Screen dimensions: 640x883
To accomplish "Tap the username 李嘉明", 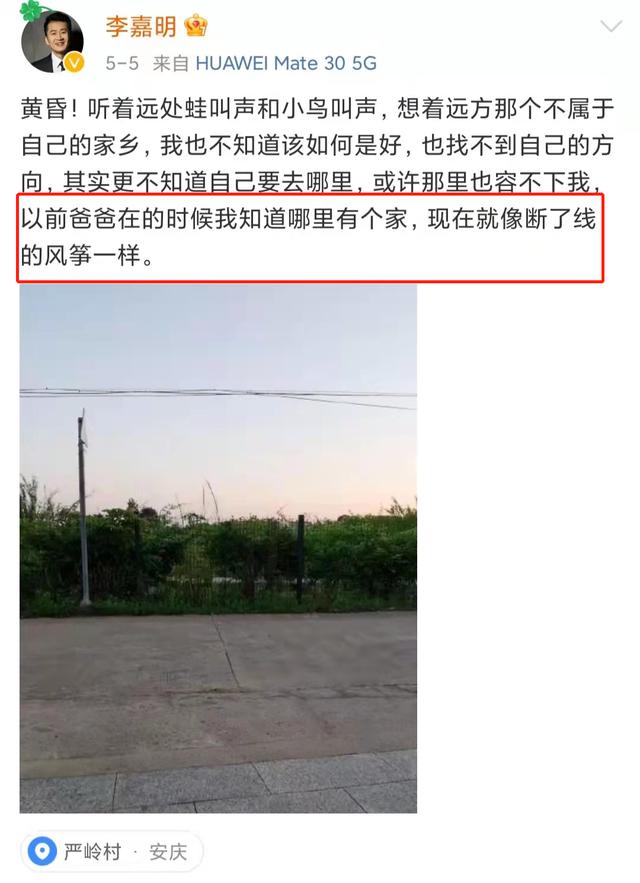I will (x=140, y=26).
